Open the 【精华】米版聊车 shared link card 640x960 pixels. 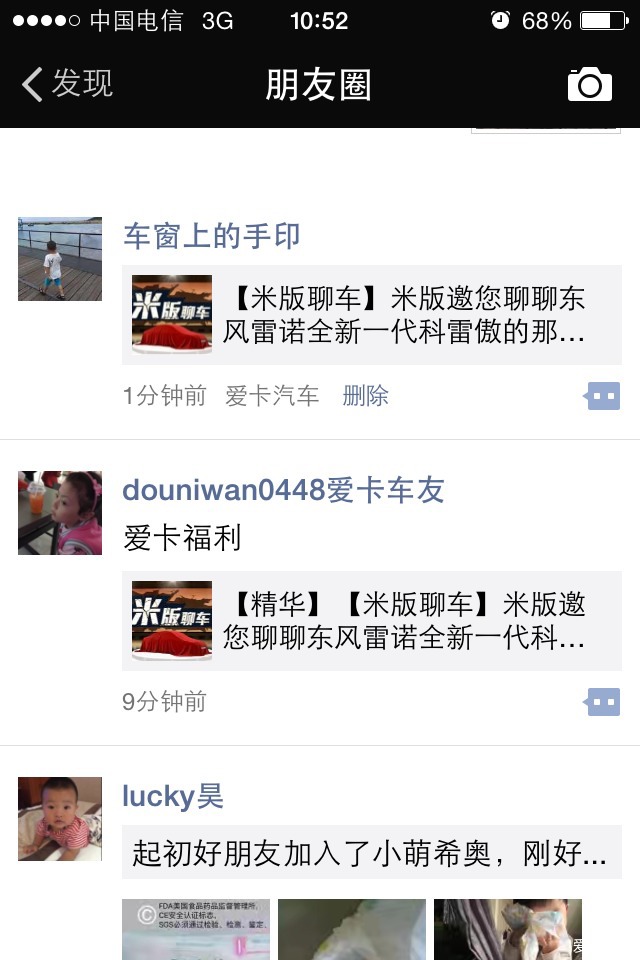pyautogui.click(x=372, y=621)
